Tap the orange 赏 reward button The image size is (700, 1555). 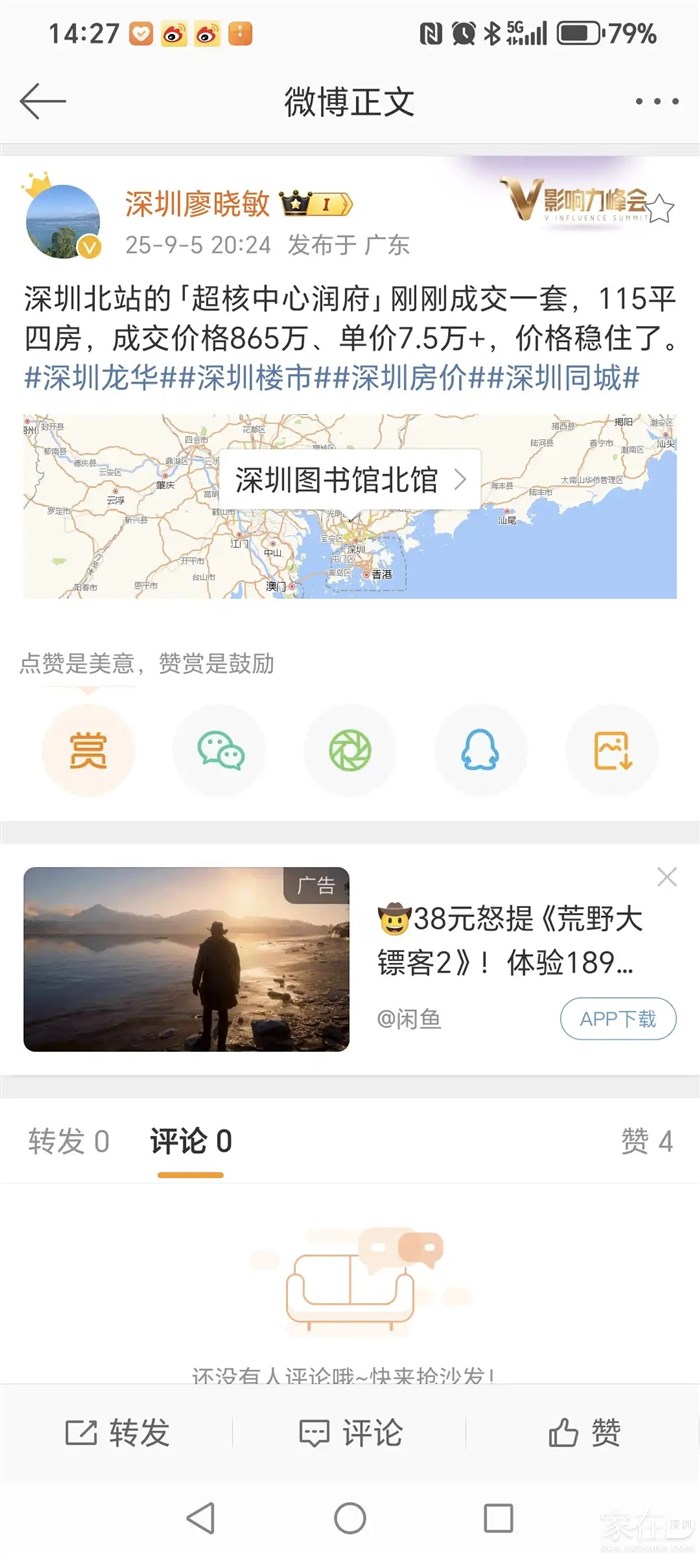(x=88, y=750)
